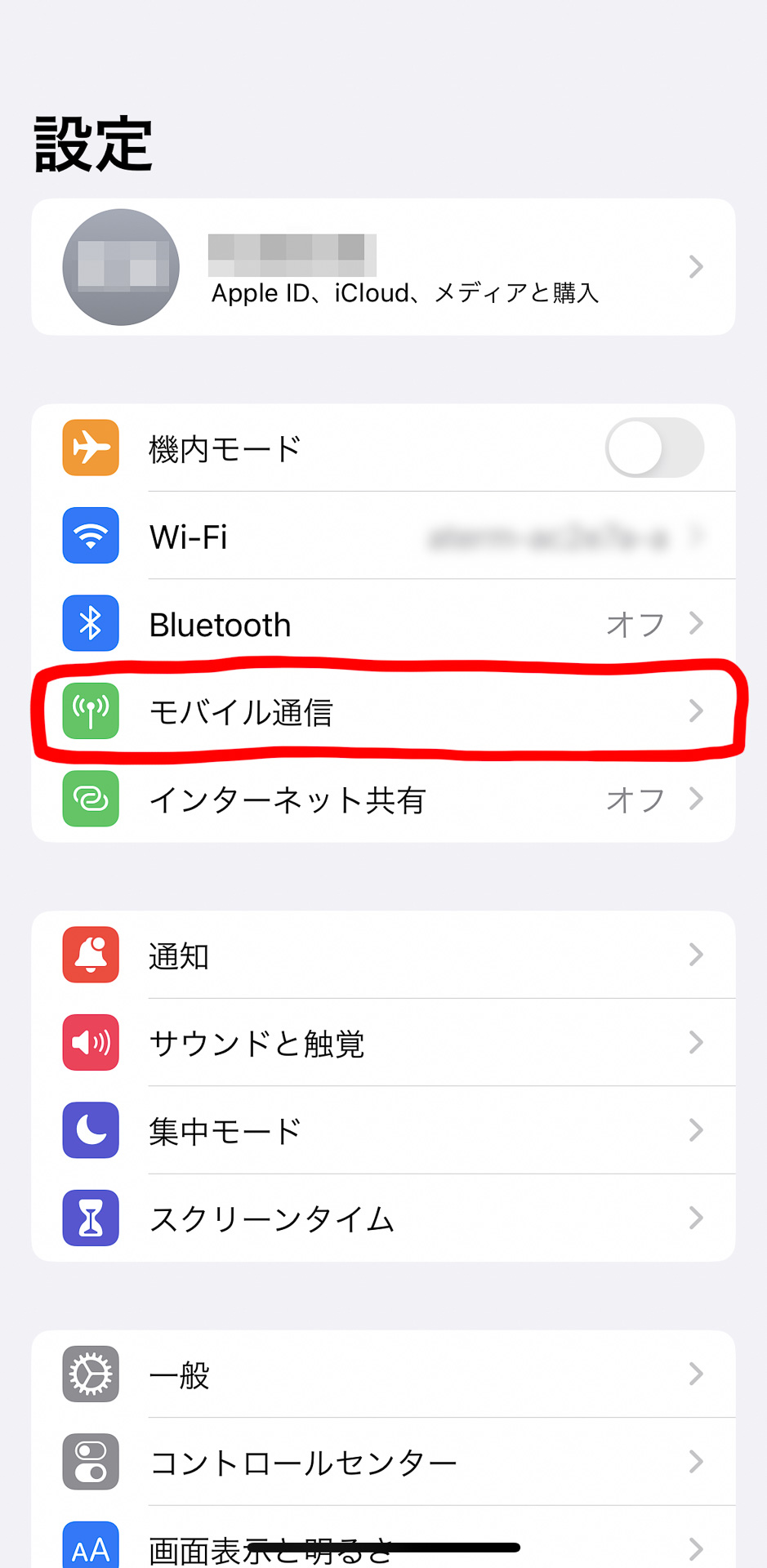Open the スクリーンタイム hourglass icon
767x1568 pixels.
(90, 1218)
